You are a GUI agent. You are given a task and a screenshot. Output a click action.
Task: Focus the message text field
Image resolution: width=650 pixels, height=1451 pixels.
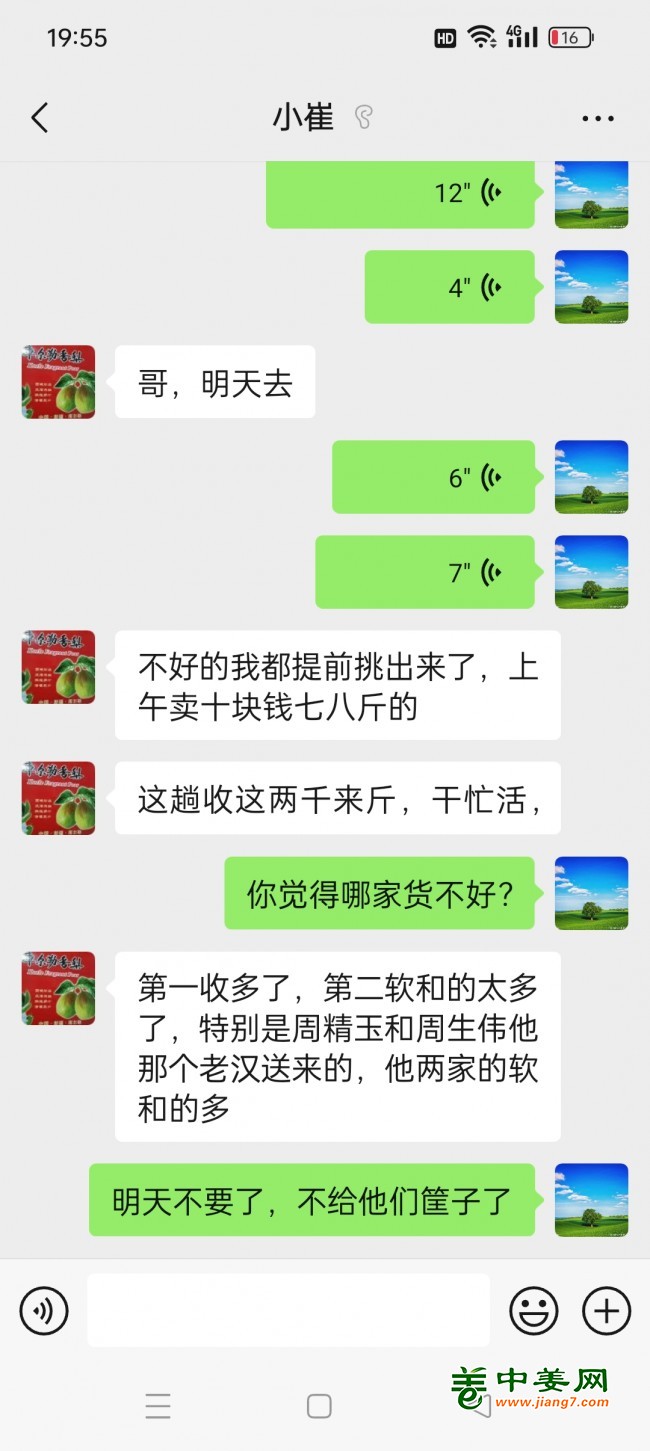coord(288,1310)
